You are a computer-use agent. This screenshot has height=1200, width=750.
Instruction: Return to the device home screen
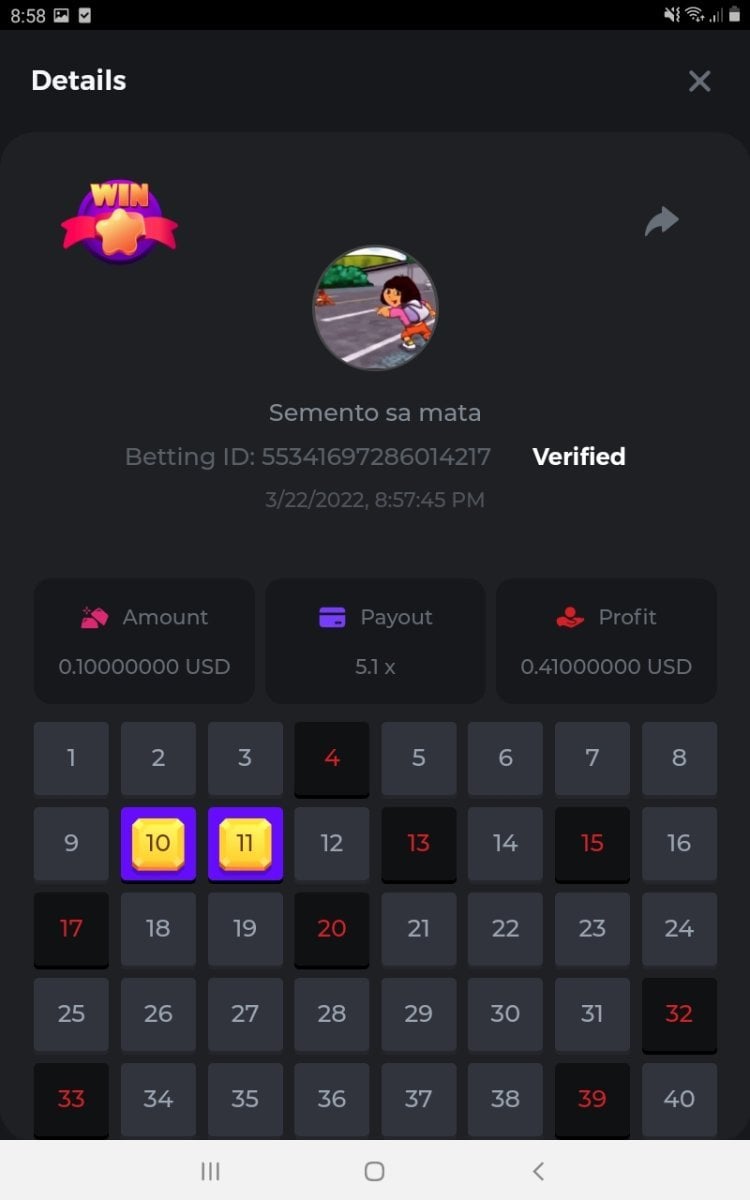(x=374, y=1171)
